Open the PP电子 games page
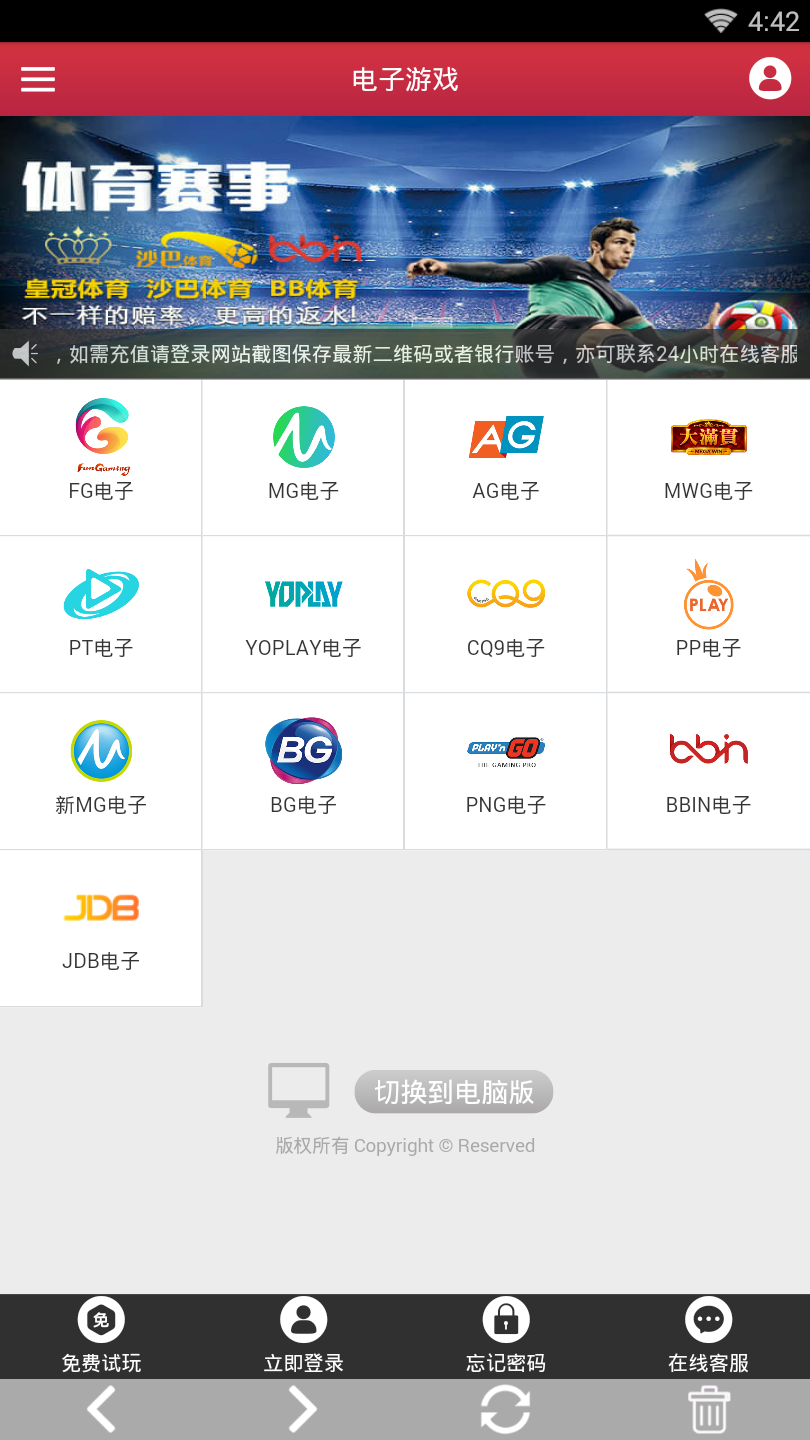The height and width of the screenshot is (1440, 810). coord(708,614)
